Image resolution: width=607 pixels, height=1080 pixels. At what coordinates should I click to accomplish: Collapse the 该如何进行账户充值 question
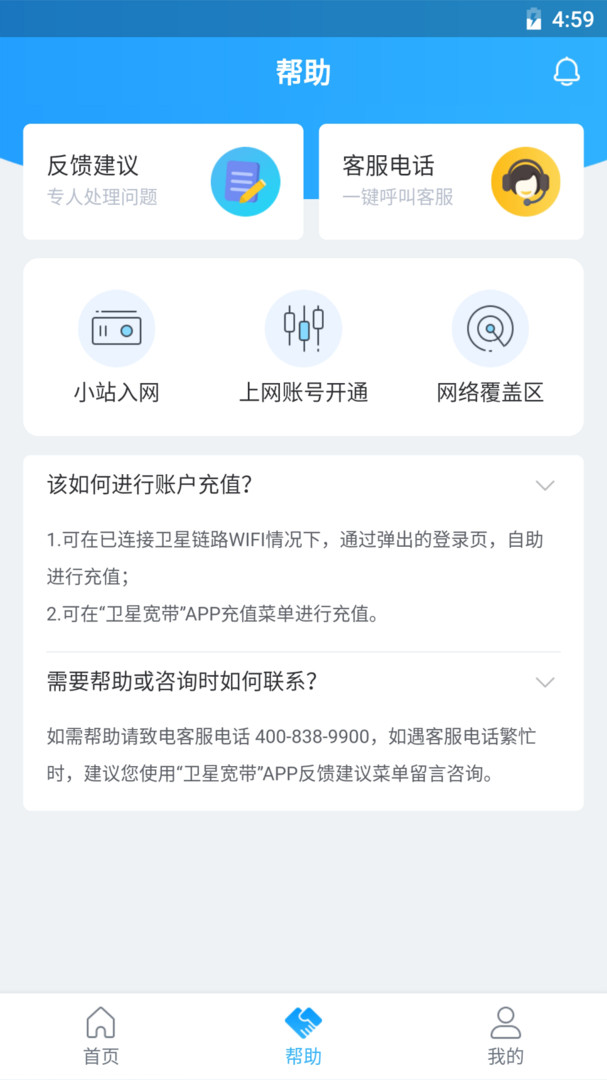(x=544, y=486)
